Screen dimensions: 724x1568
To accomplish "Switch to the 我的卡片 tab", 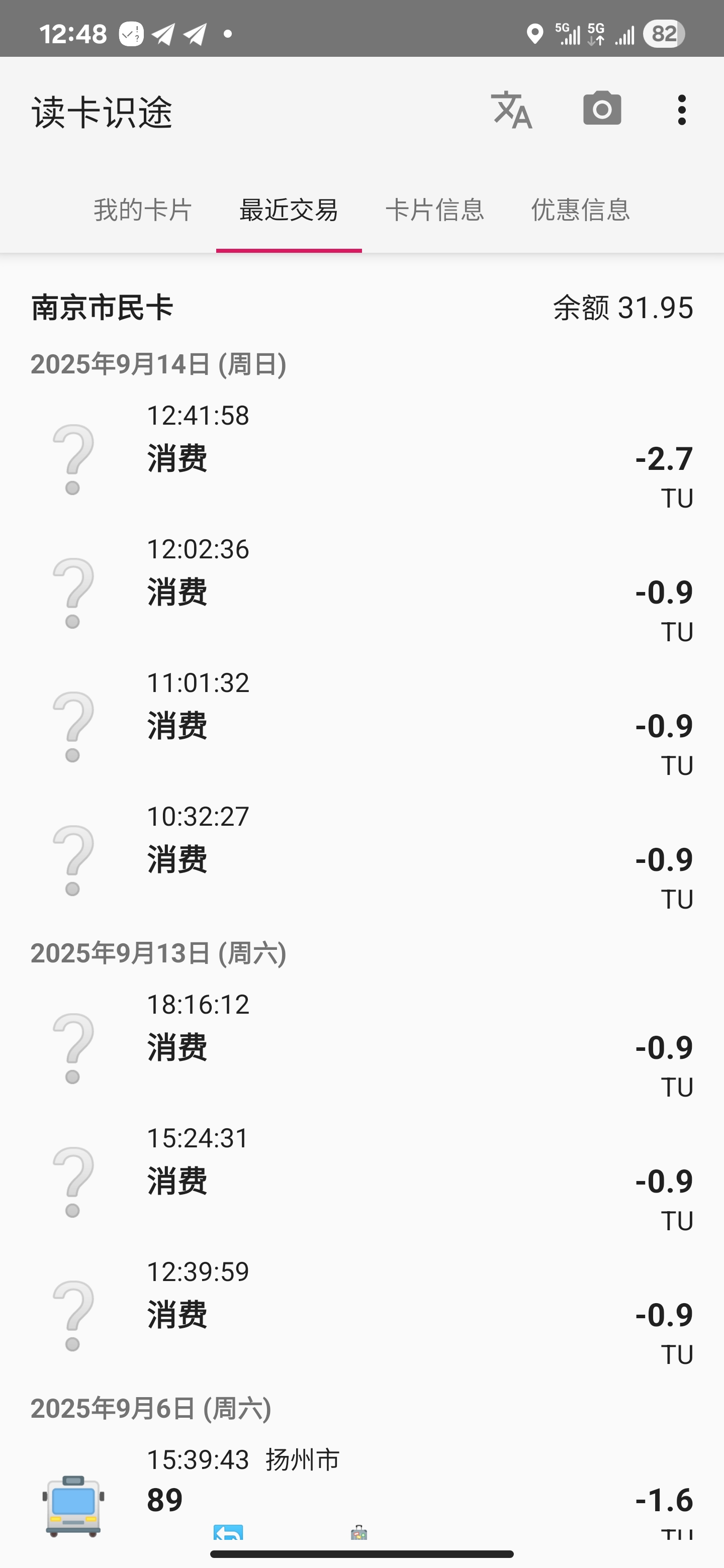I will [143, 210].
